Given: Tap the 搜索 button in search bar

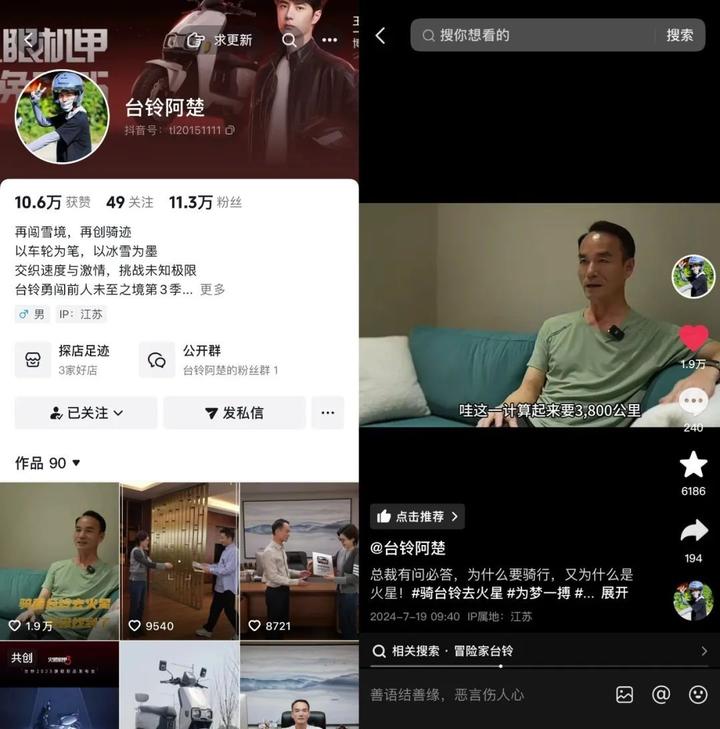Looking at the screenshot, I should click(680, 35).
